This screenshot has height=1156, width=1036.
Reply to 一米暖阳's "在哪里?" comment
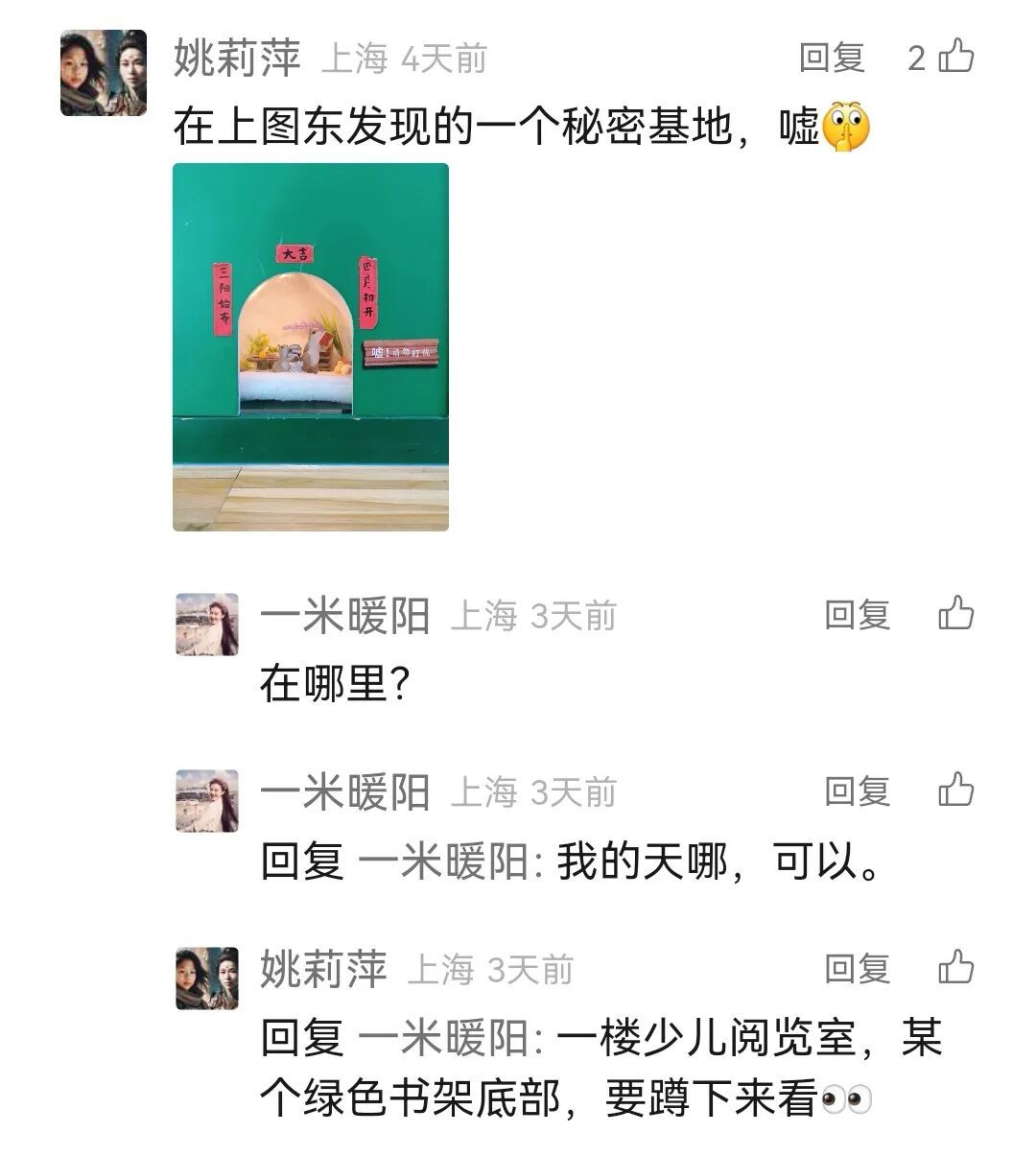coord(858,615)
